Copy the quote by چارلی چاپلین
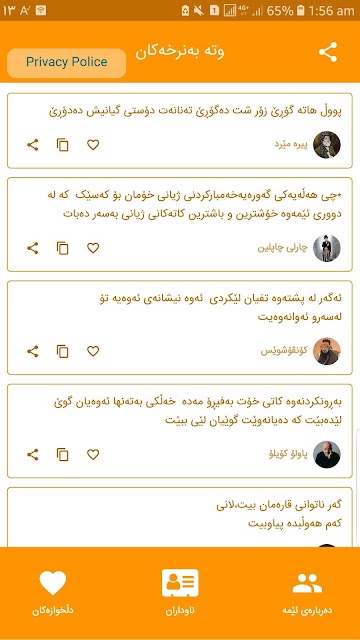This screenshot has width=360, height=640. [x=62, y=248]
